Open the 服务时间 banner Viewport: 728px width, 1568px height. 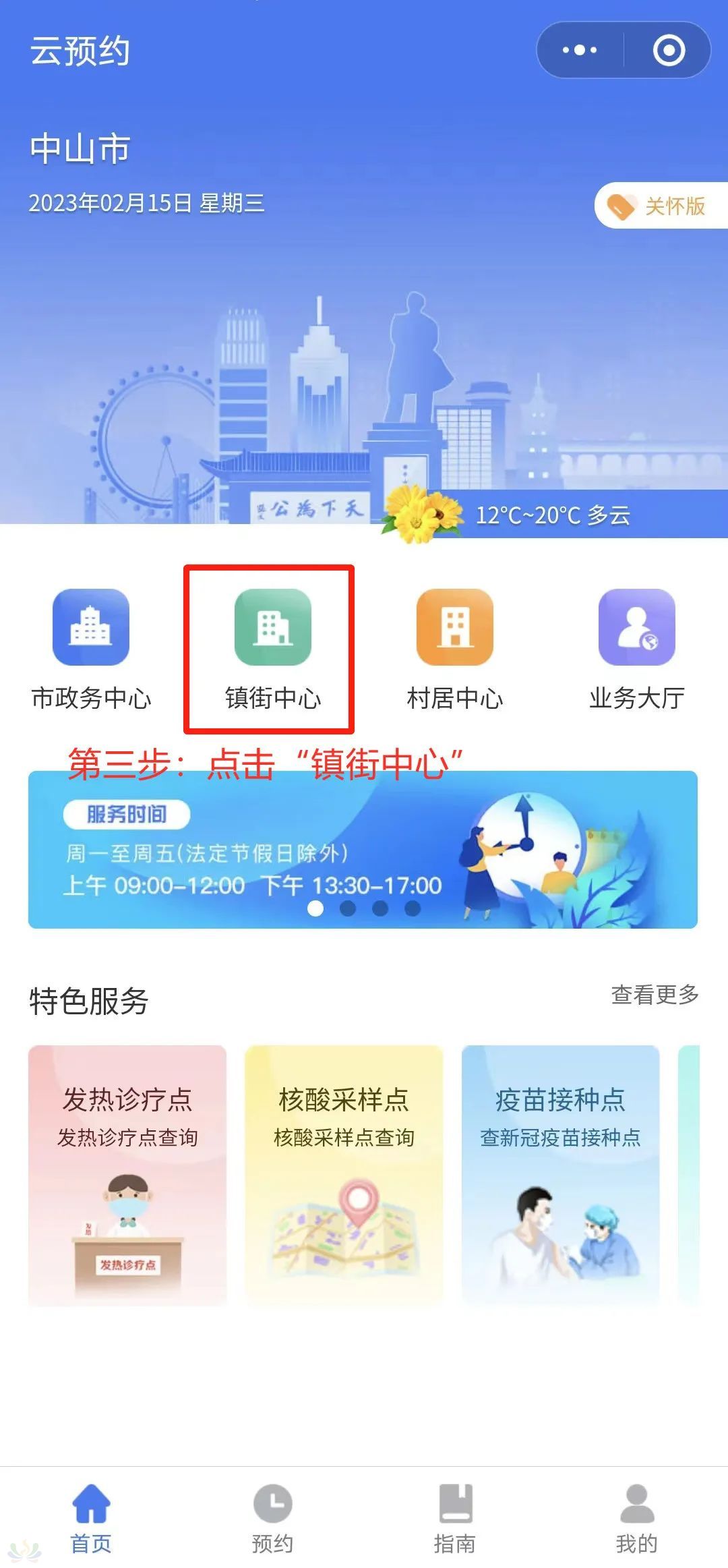(x=363, y=850)
